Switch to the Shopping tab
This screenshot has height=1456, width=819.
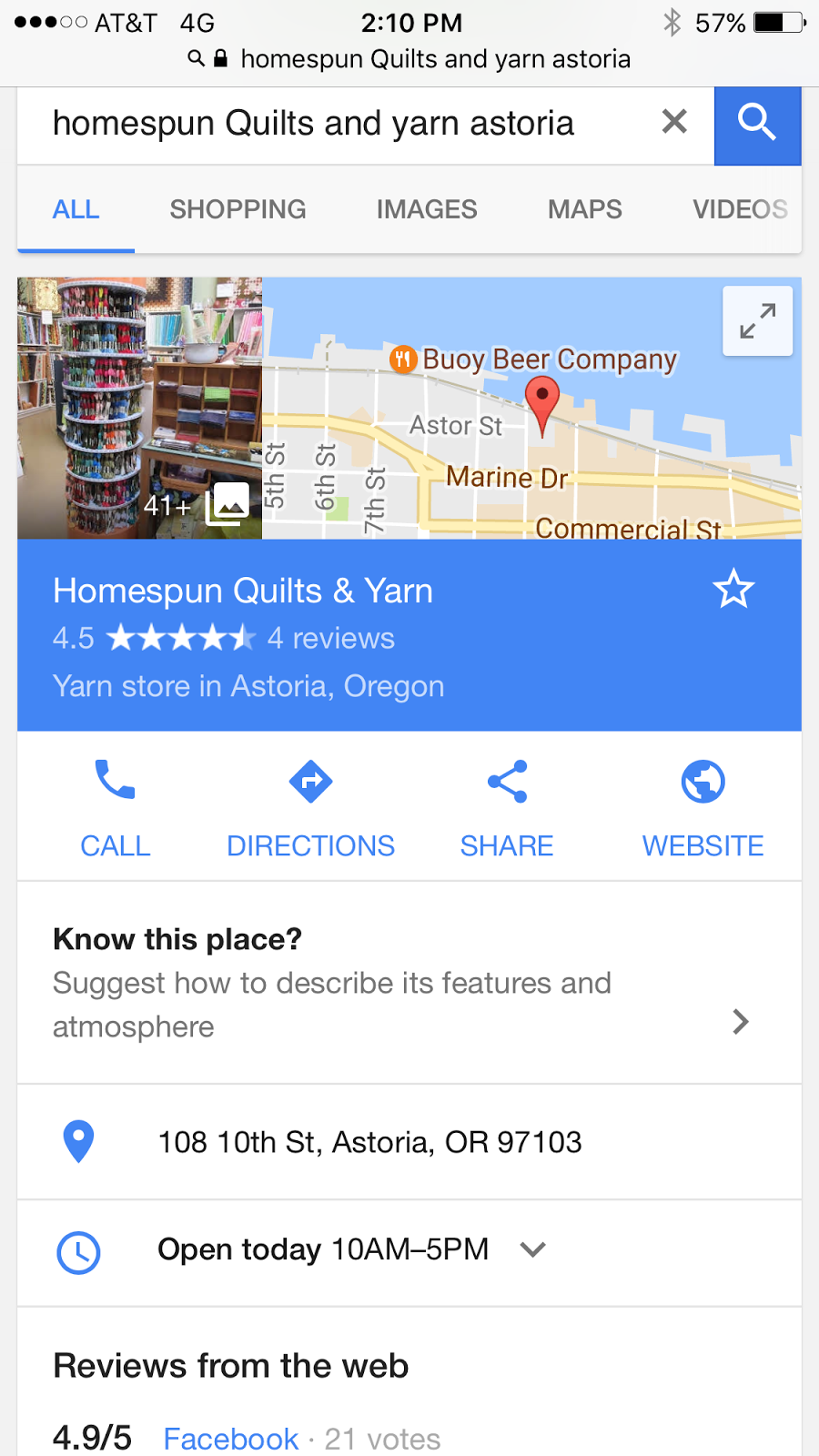pyautogui.click(x=238, y=209)
